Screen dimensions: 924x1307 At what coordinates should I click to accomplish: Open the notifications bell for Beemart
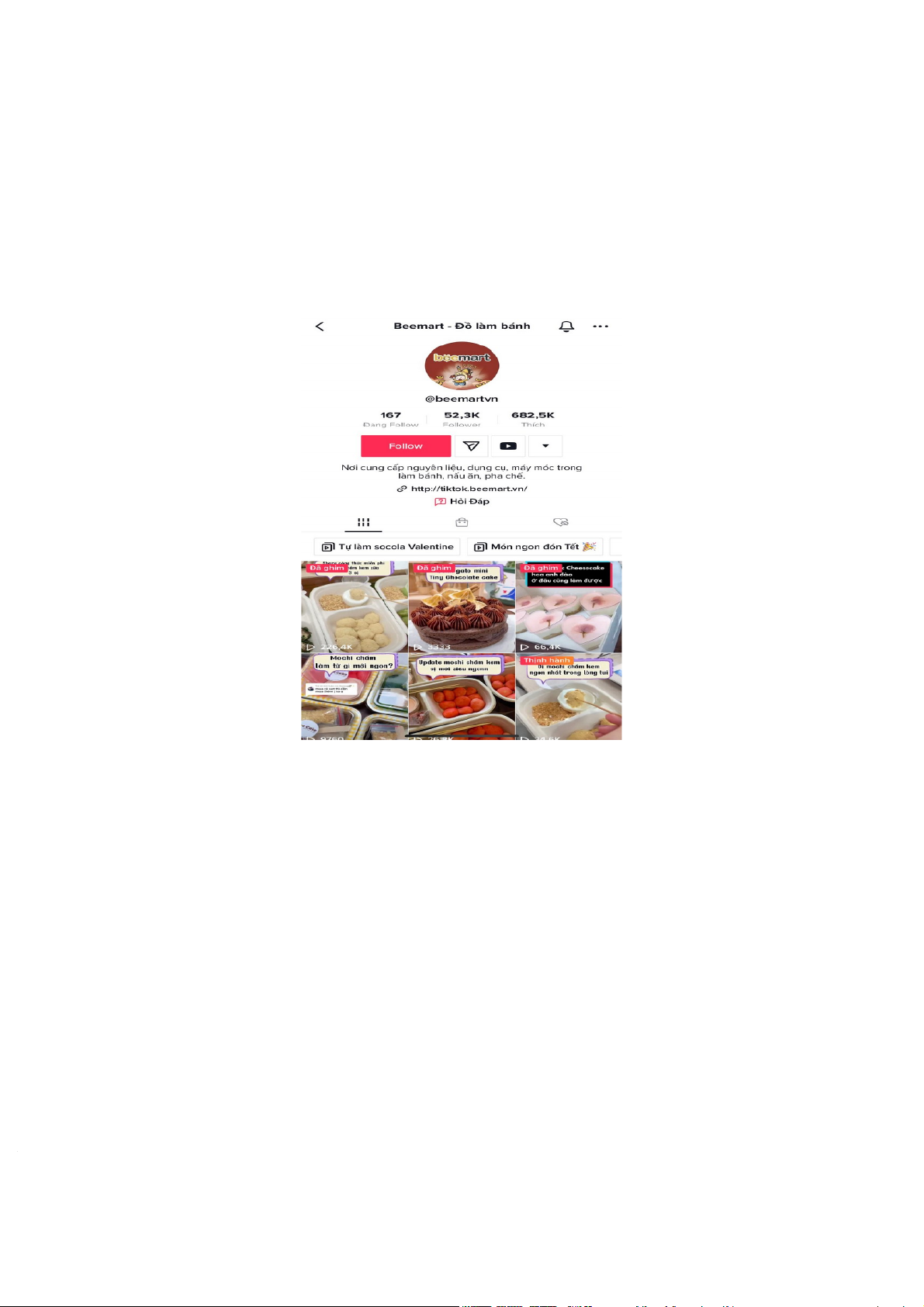pyautogui.click(x=566, y=327)
